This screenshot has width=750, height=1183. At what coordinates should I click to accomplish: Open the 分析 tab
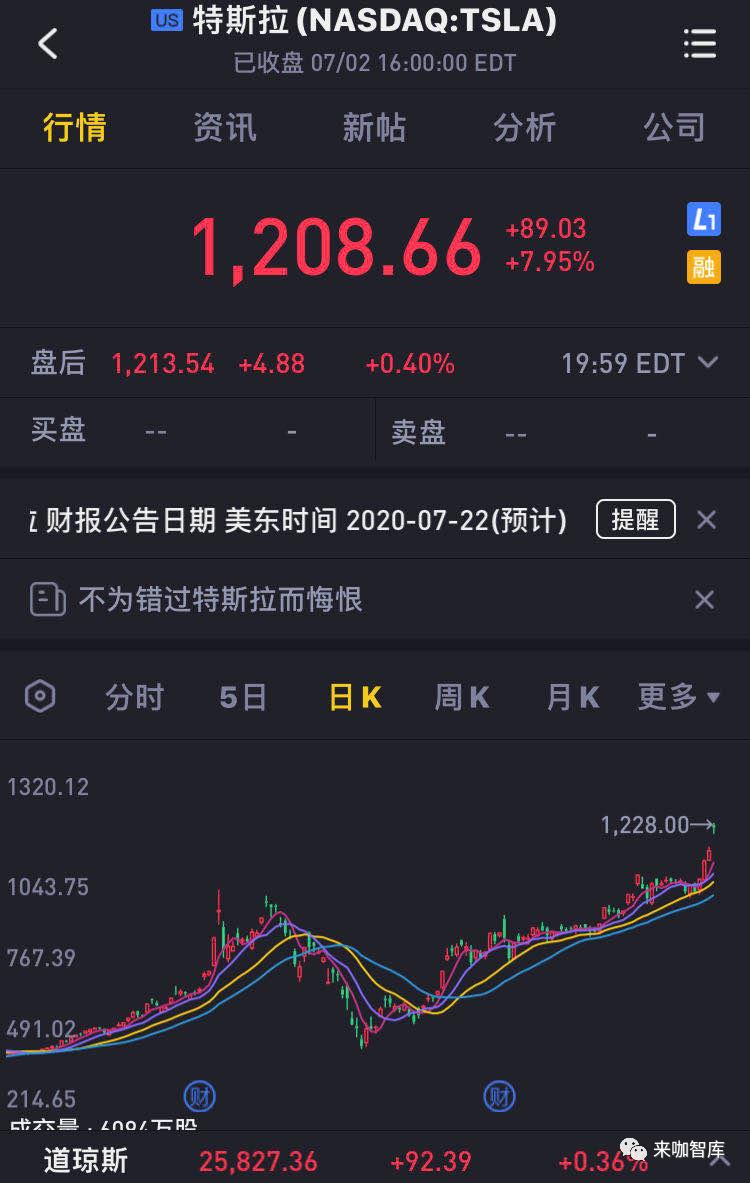[x=524, y=128]
